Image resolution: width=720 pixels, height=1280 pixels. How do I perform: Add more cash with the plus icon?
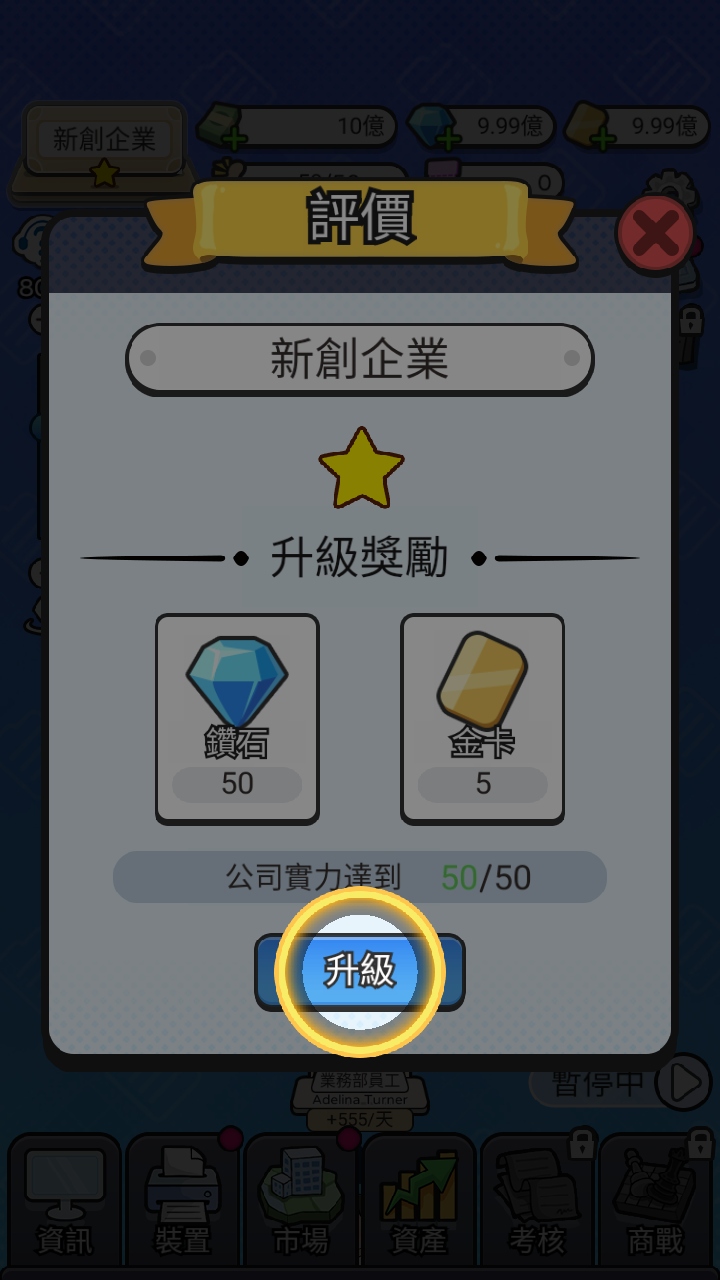tap(234, 140)
